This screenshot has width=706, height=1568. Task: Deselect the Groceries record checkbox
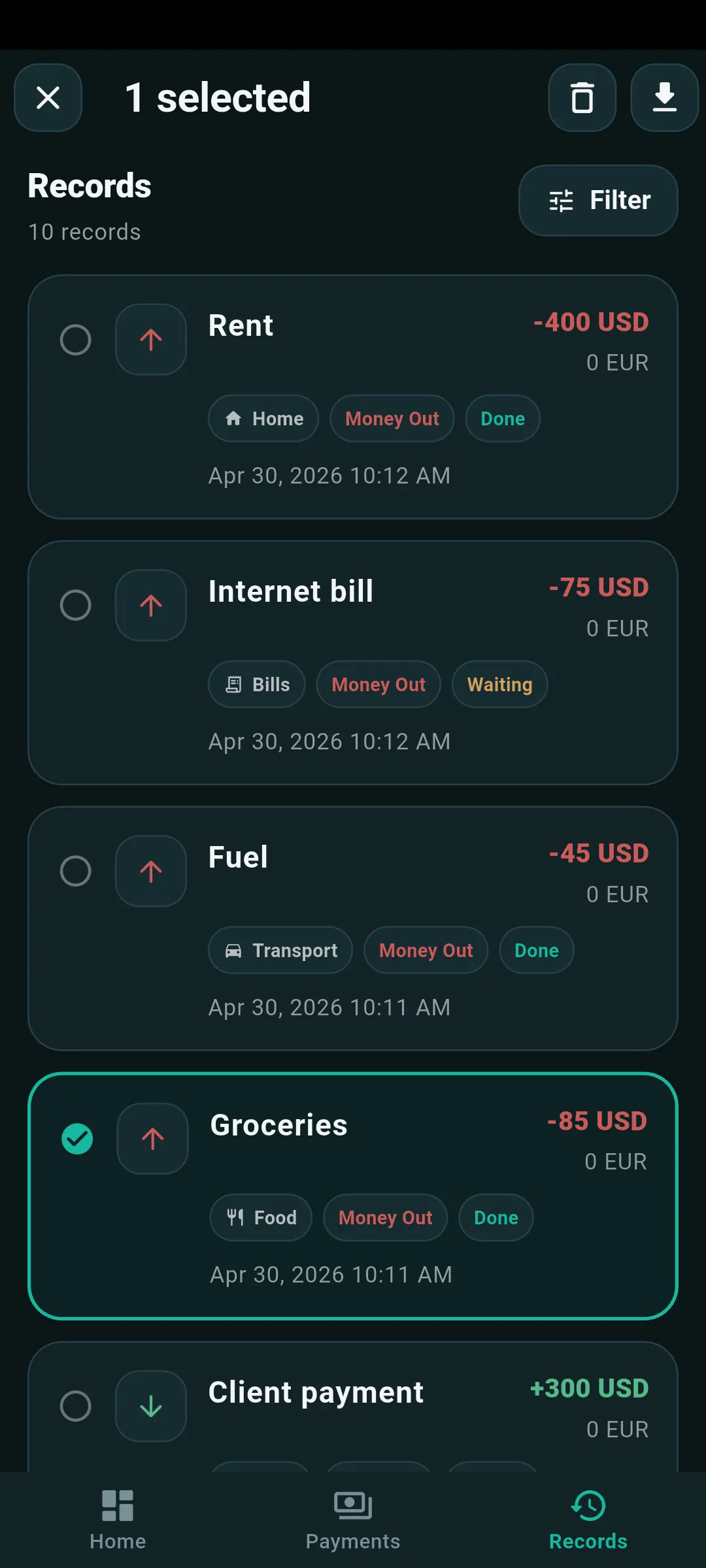77,1139
